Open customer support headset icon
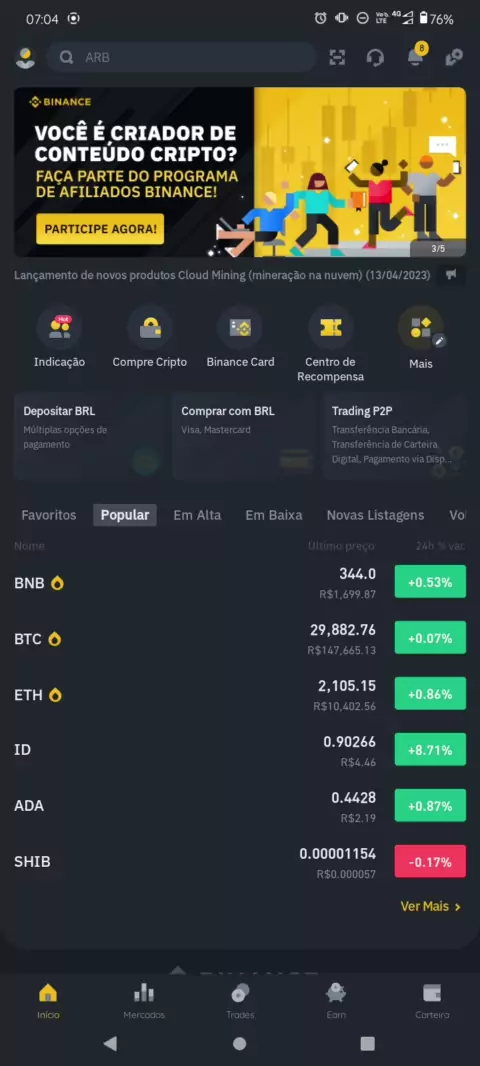This screenshot has width=480, height=1066. pyautogui.click(x=375, y=58)
